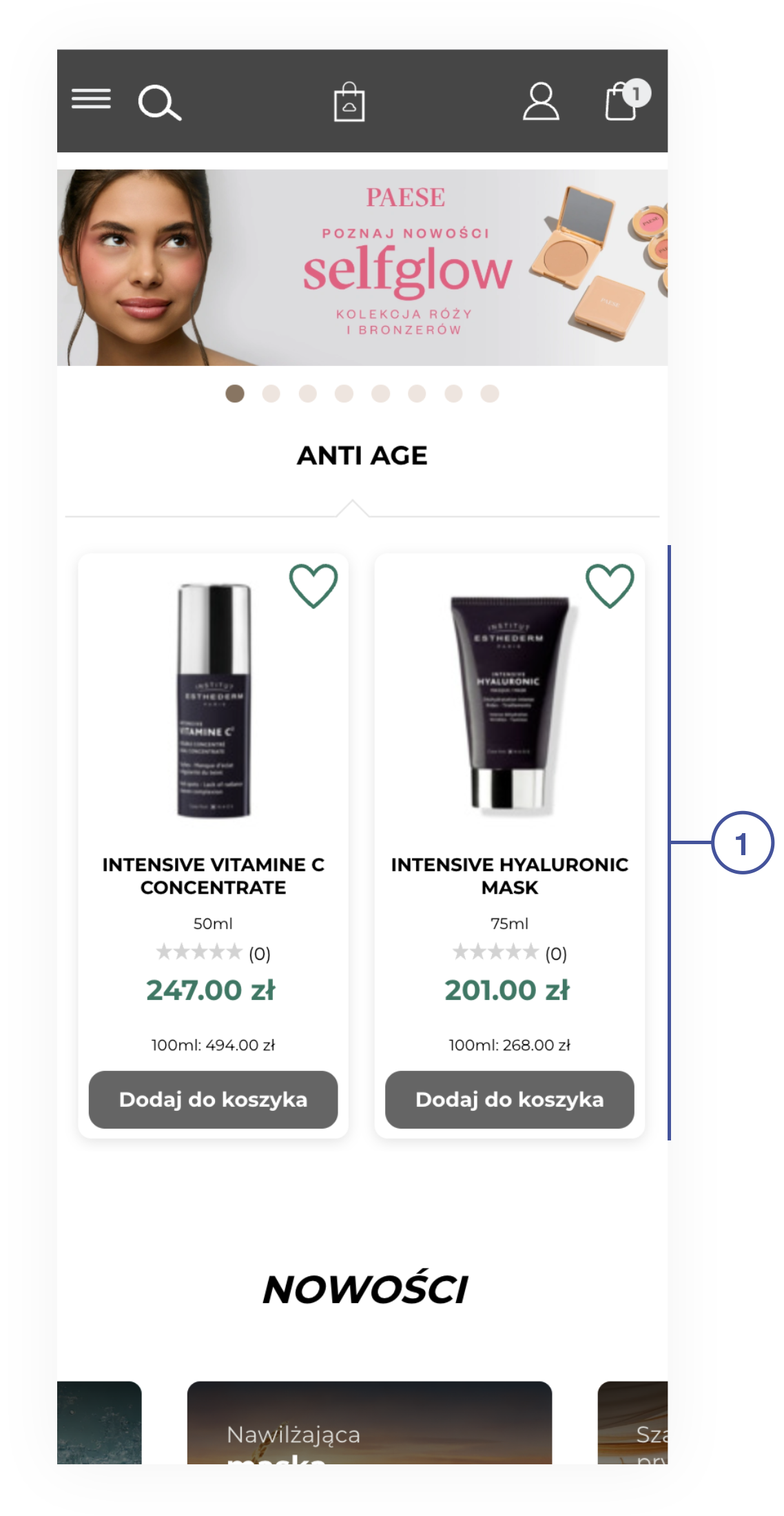Go to the shop home bag logo
The image size is (784, 1516).
coord(349,102)
